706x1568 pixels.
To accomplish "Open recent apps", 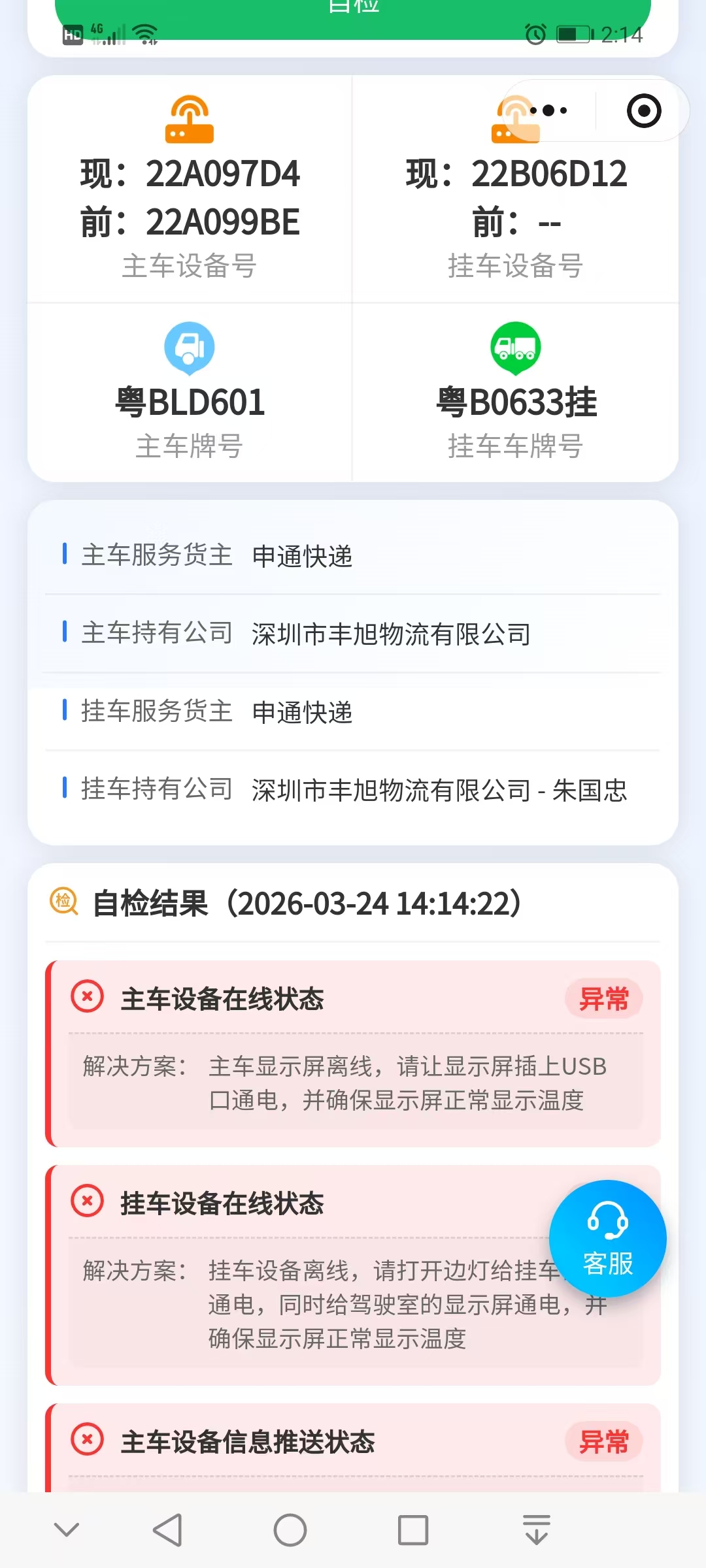I will pyautogui.click(x=413, y=1530).
